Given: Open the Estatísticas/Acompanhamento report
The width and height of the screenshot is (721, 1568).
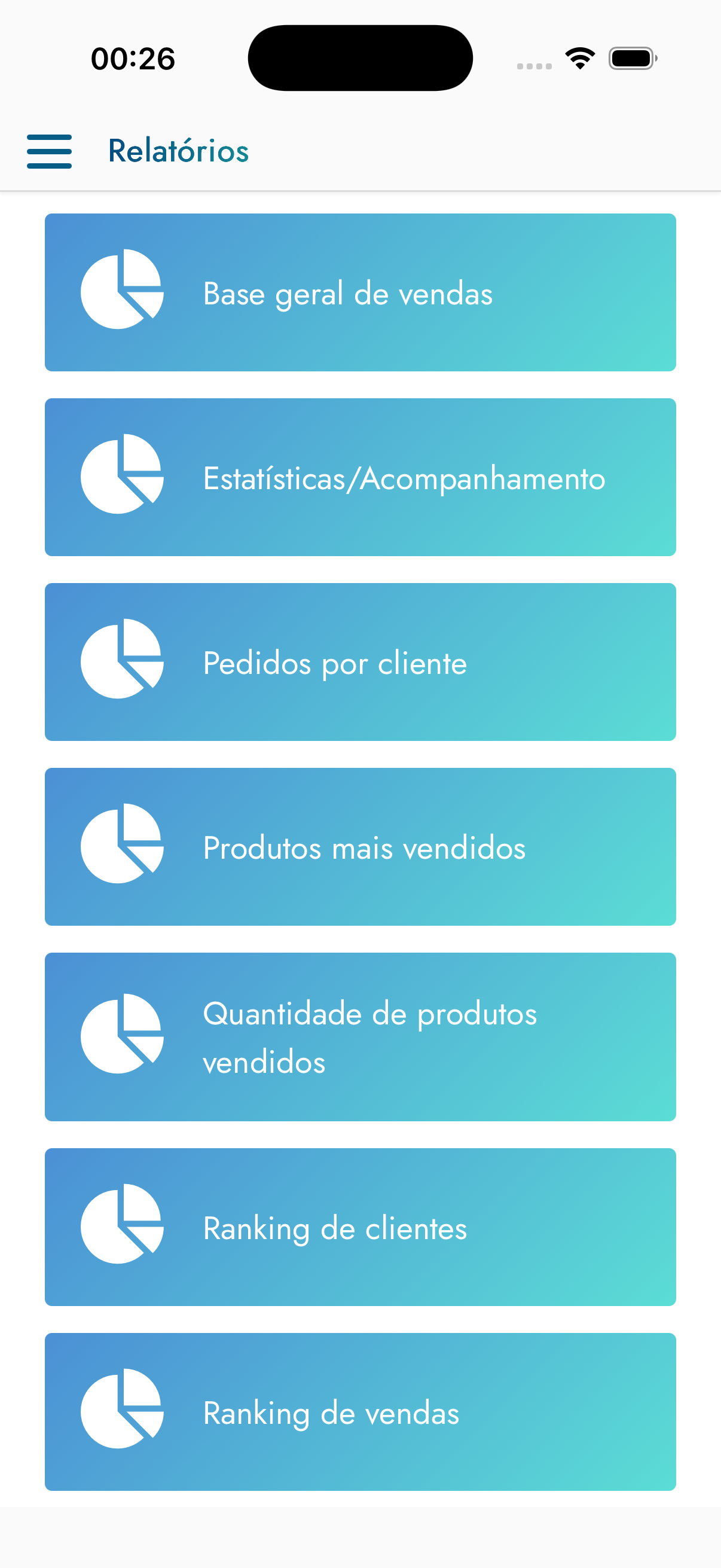Looking at the screenshot, I should point(360,477).
